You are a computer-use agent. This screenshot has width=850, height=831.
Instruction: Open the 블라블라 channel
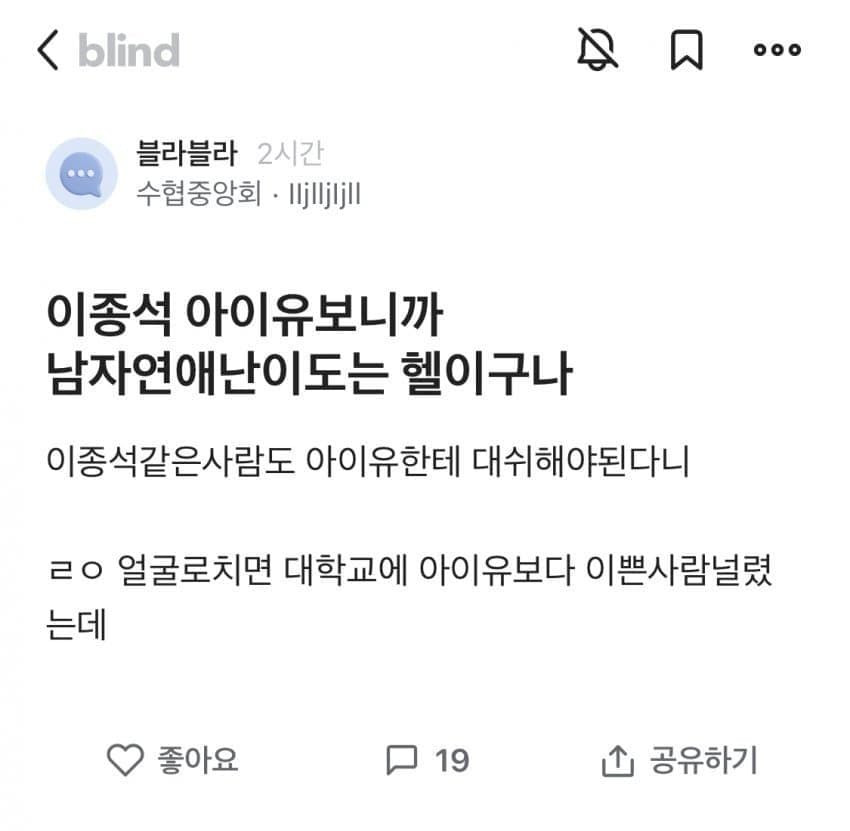[187, 154]
